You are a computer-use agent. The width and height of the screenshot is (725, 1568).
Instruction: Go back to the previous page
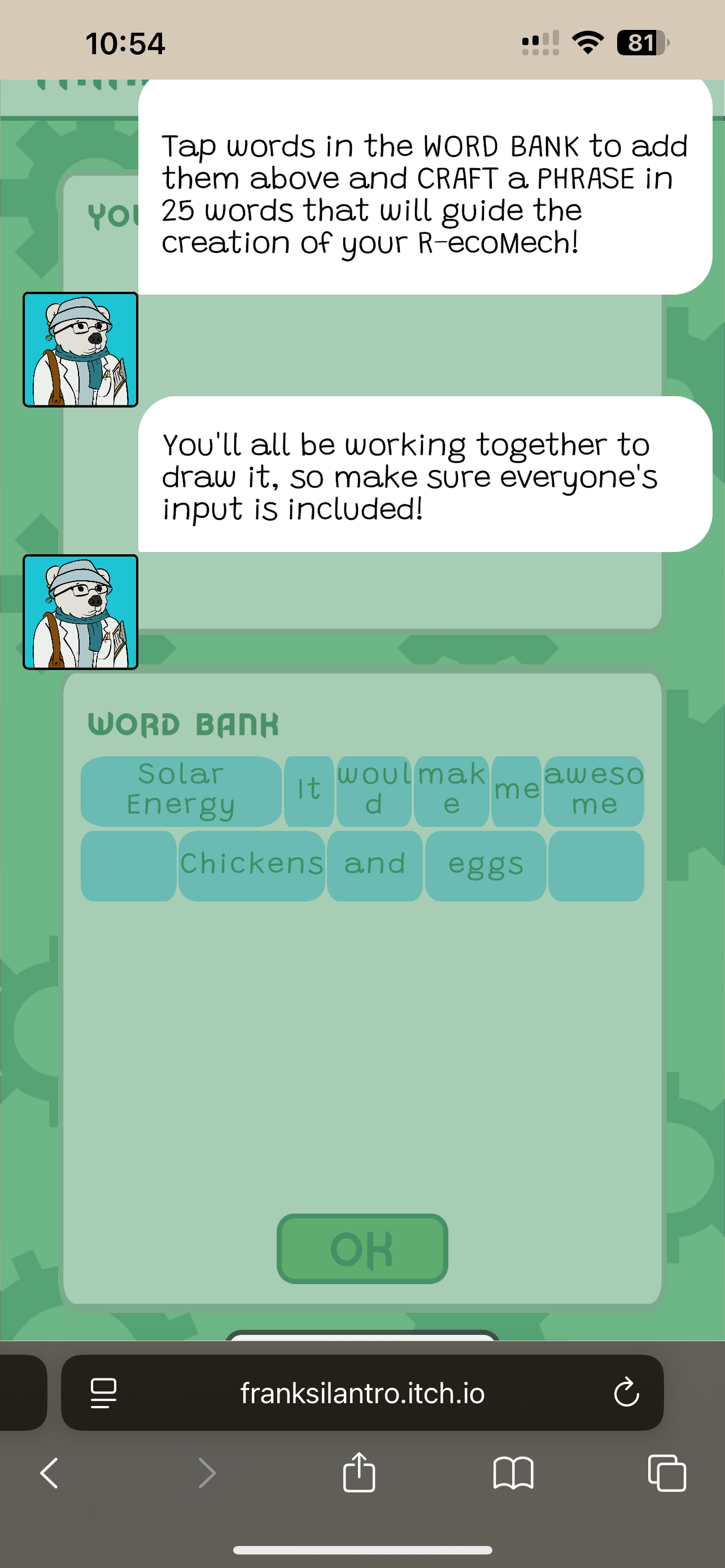click(x=49, y=1474)
